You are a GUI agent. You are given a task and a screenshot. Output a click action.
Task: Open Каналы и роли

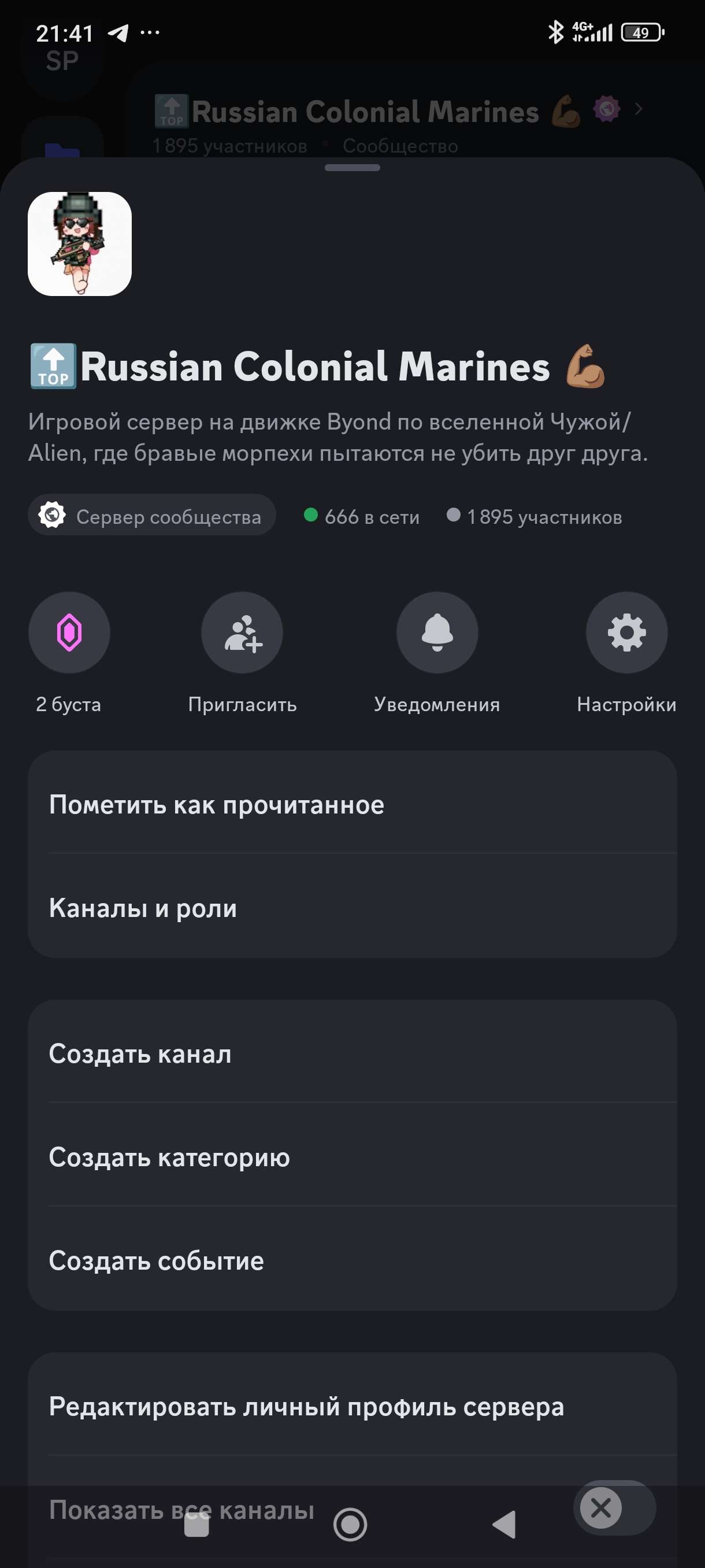(x=351, y=908)
